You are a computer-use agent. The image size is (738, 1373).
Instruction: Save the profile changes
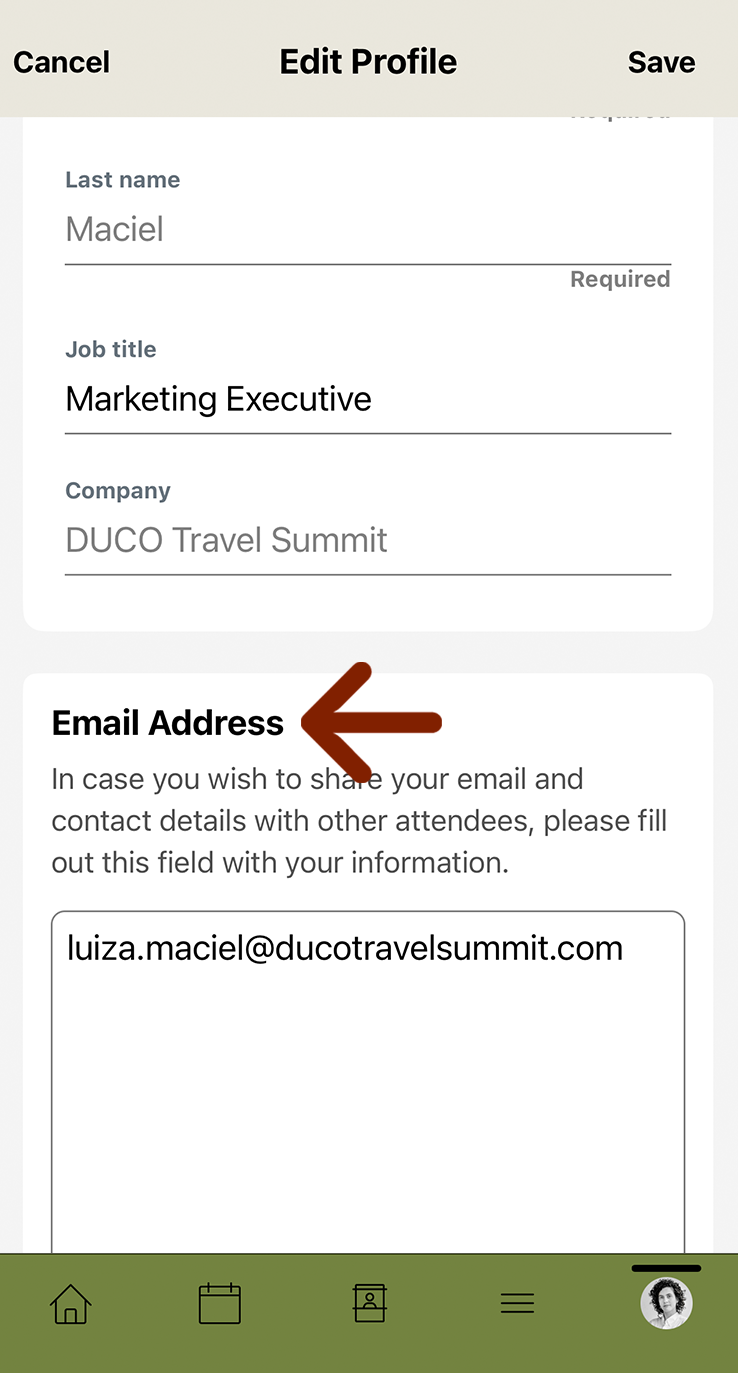[661, 62]
